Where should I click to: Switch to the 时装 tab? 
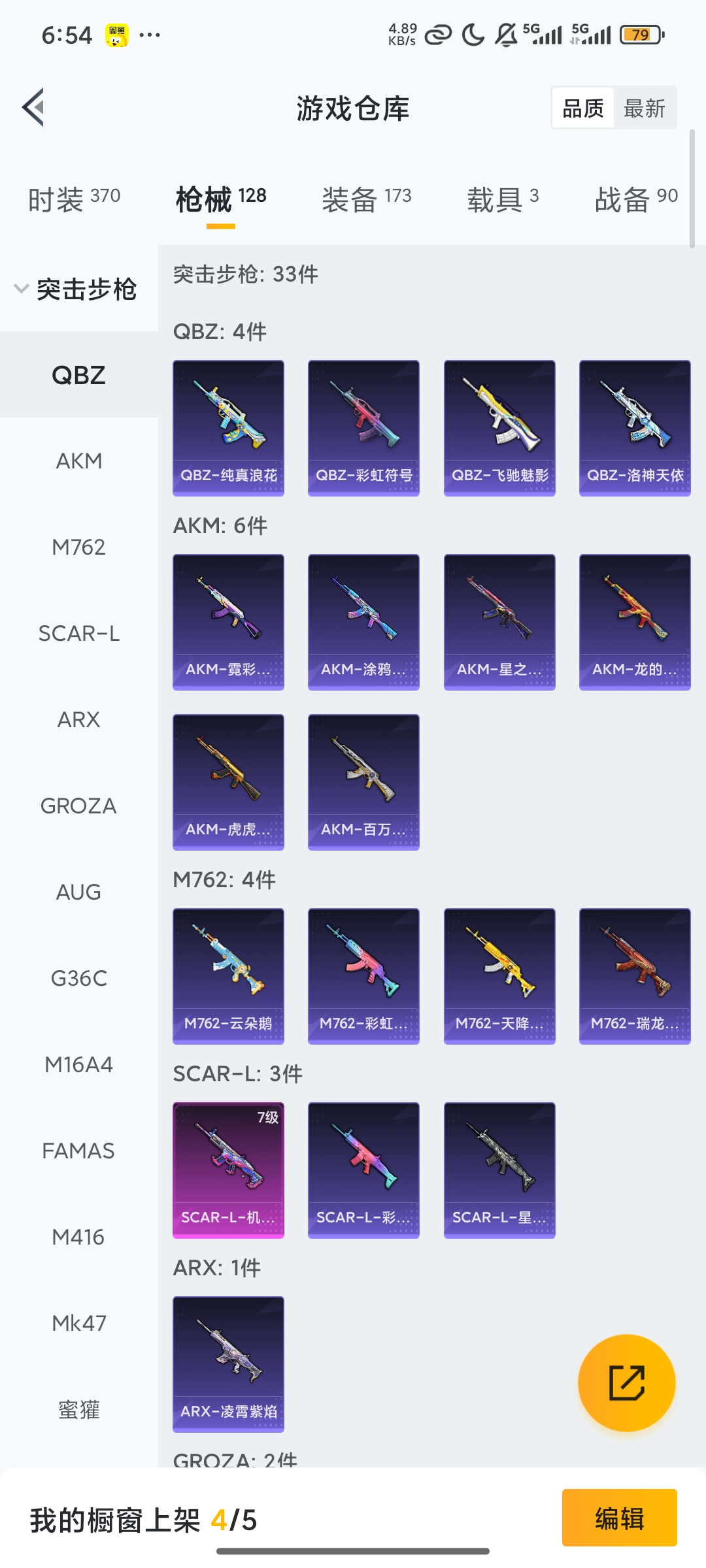point(74,199)
